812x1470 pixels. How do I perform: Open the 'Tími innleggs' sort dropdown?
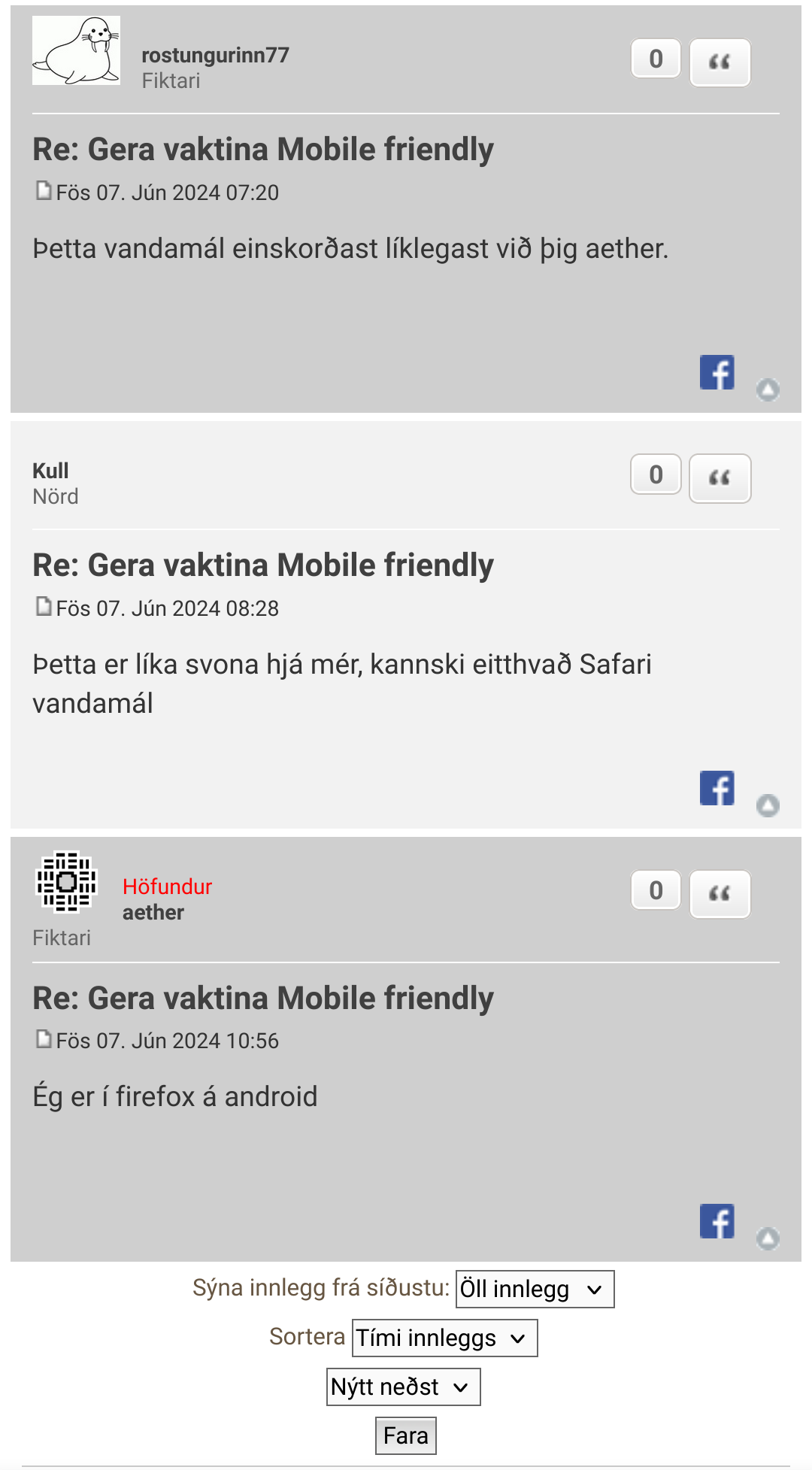click(444, 1338)
